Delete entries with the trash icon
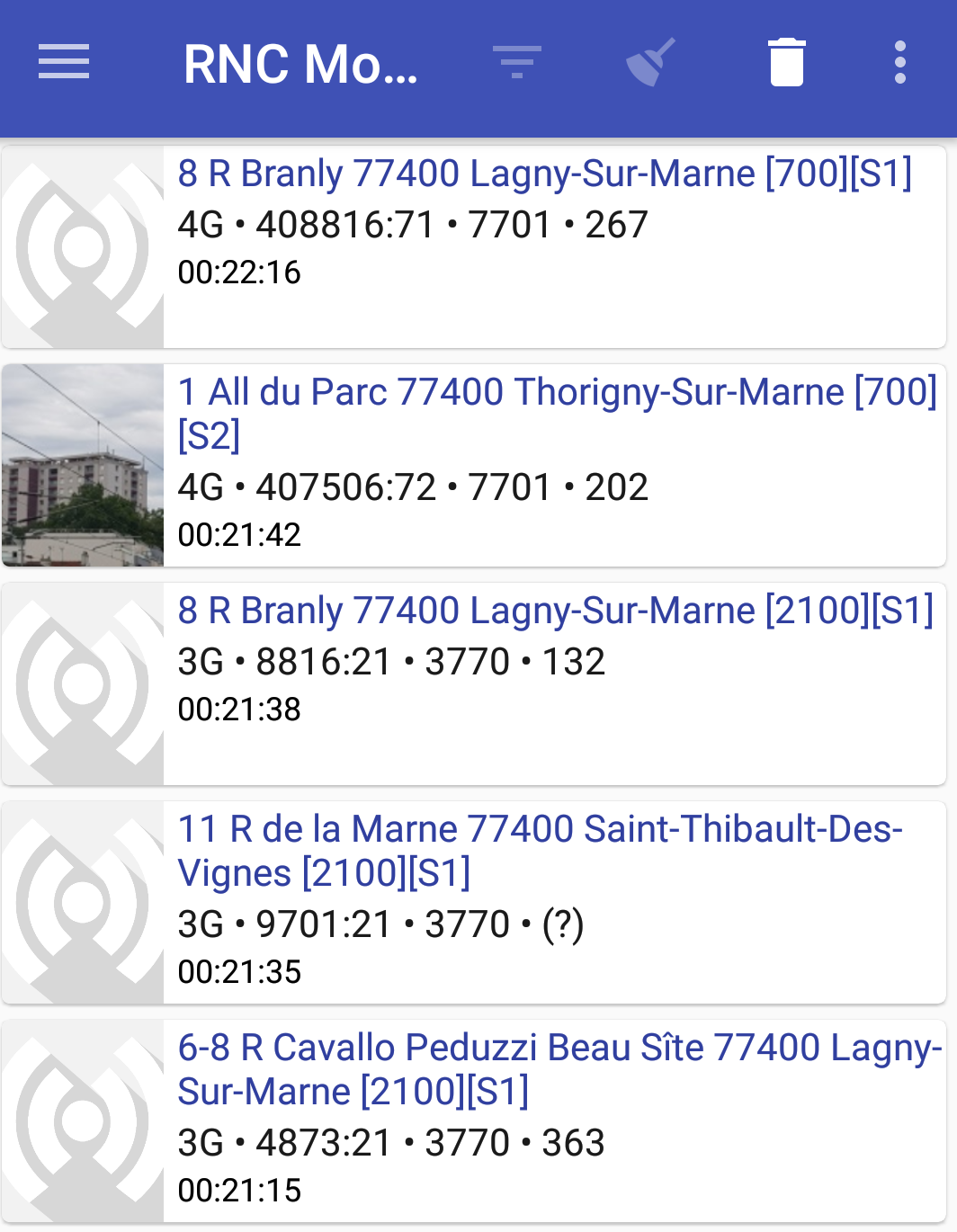 pos(786,63)
